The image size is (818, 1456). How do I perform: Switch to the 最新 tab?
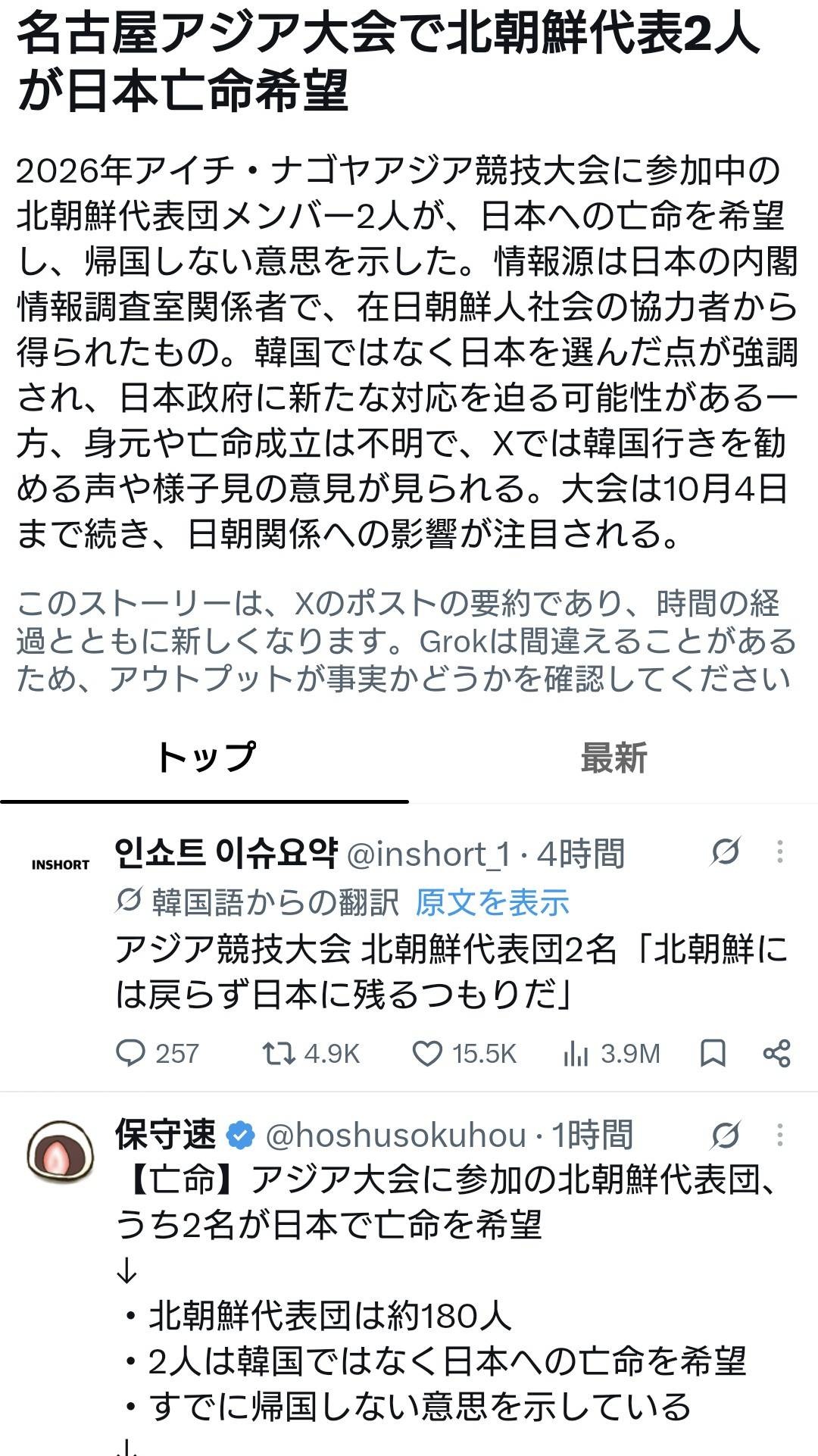coord(613,758)
